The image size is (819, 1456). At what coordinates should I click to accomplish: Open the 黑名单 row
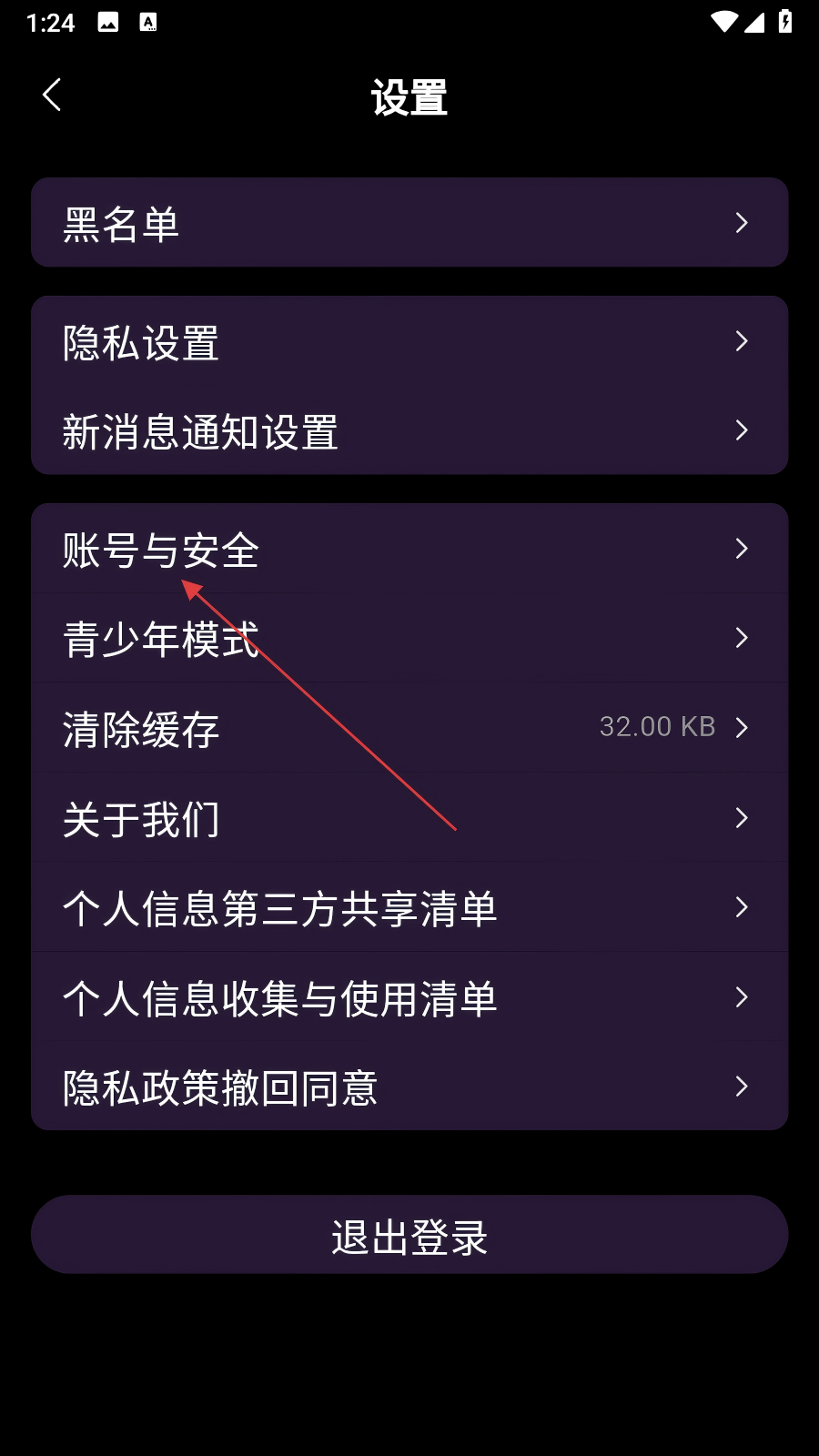[409, 222]
